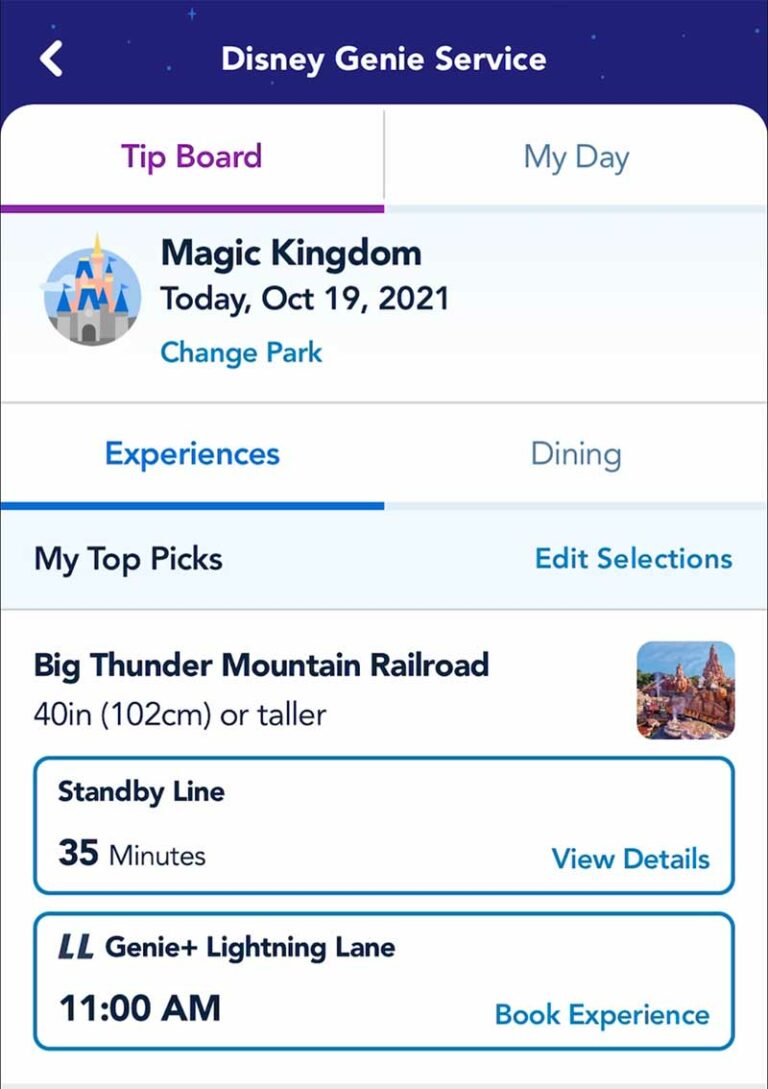The width and height of the screenshot is (768, 1089).
Task: Open Big Thunder Mountain Railroad photo thumbnail
Action: [686, 691]
